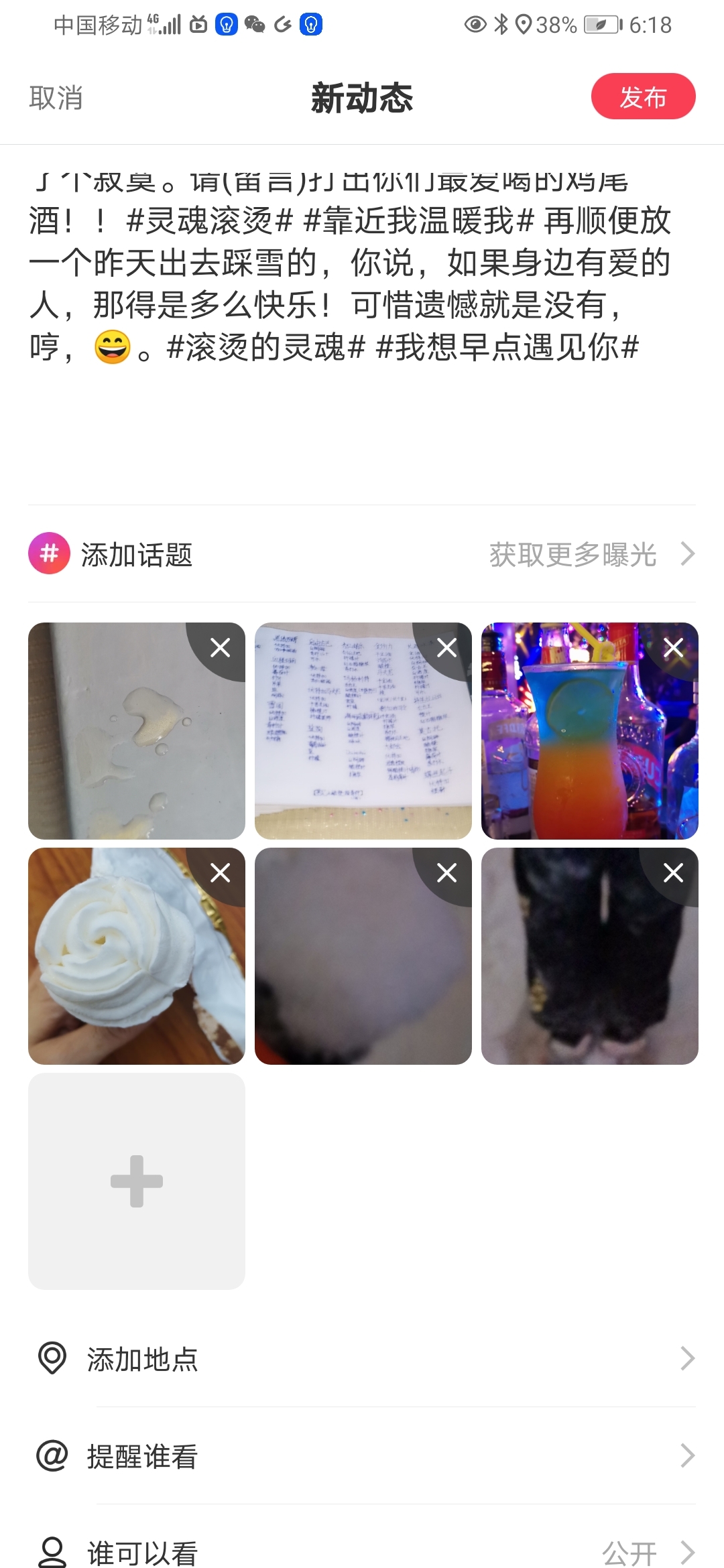
Task: Remove the cream swirl photo
Action: tap(220, 873)
